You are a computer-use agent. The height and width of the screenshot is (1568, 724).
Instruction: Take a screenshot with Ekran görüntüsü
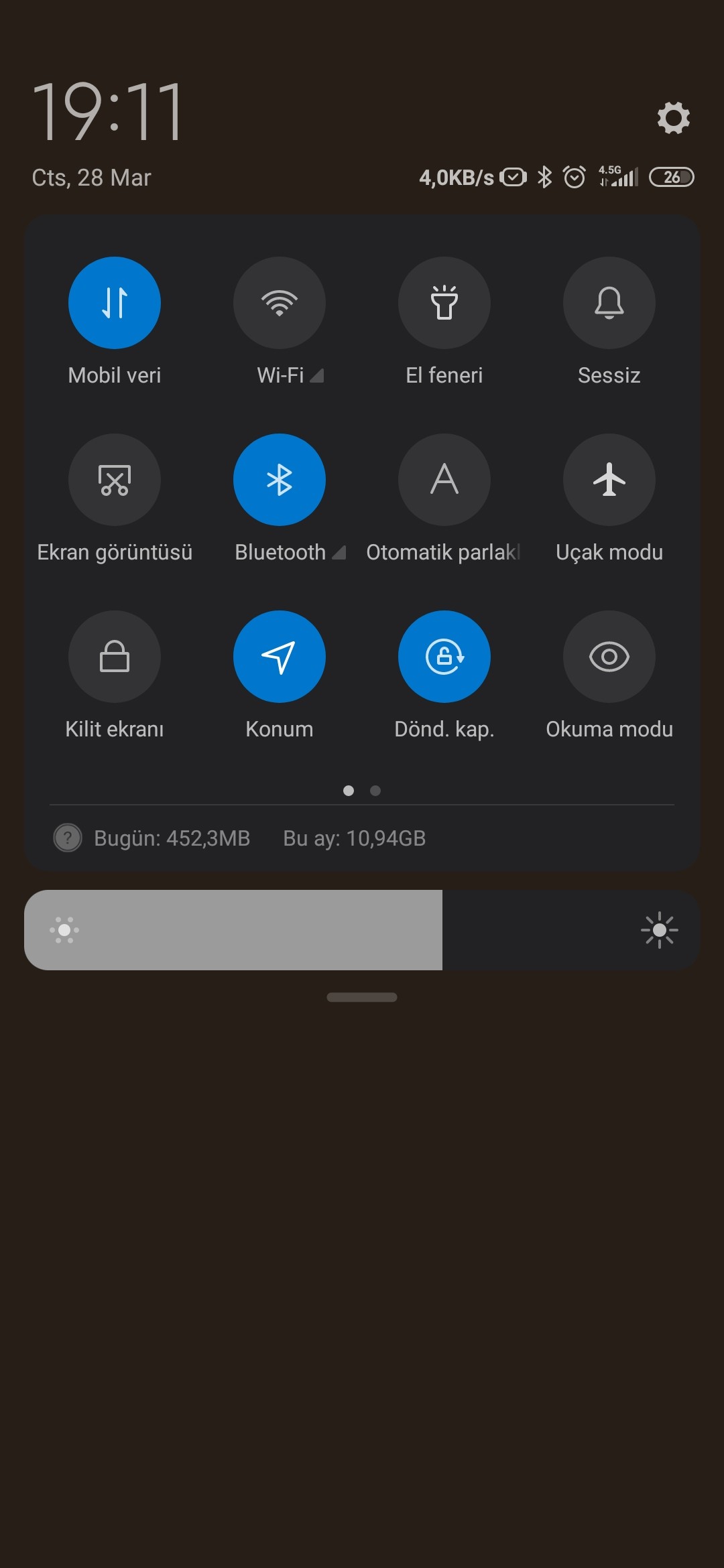tap(115, 480)
